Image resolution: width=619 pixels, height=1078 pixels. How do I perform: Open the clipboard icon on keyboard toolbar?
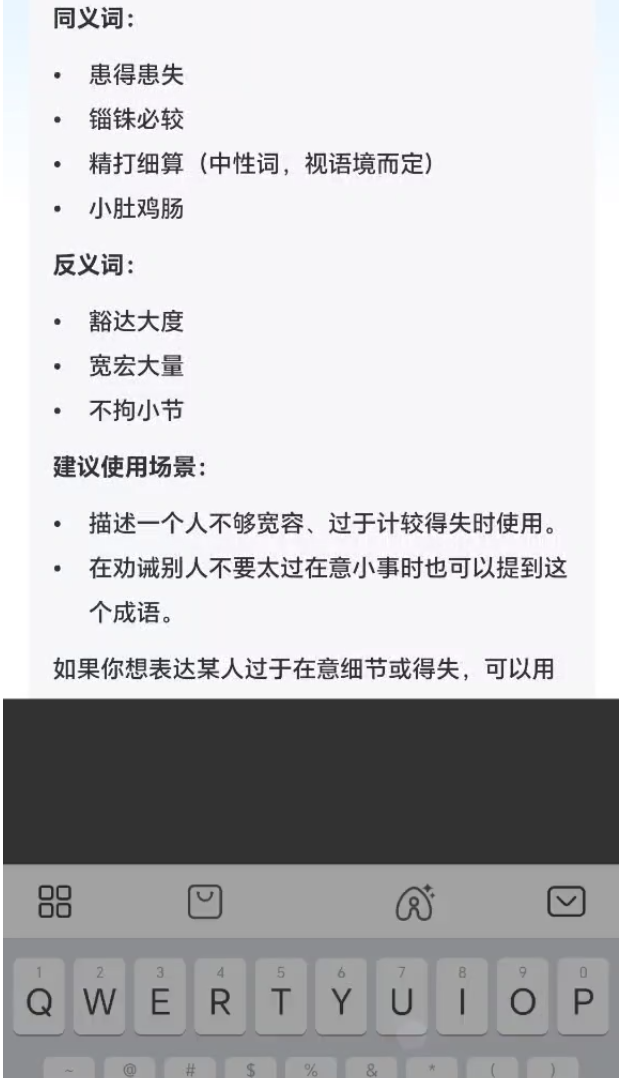click(205, 901)
